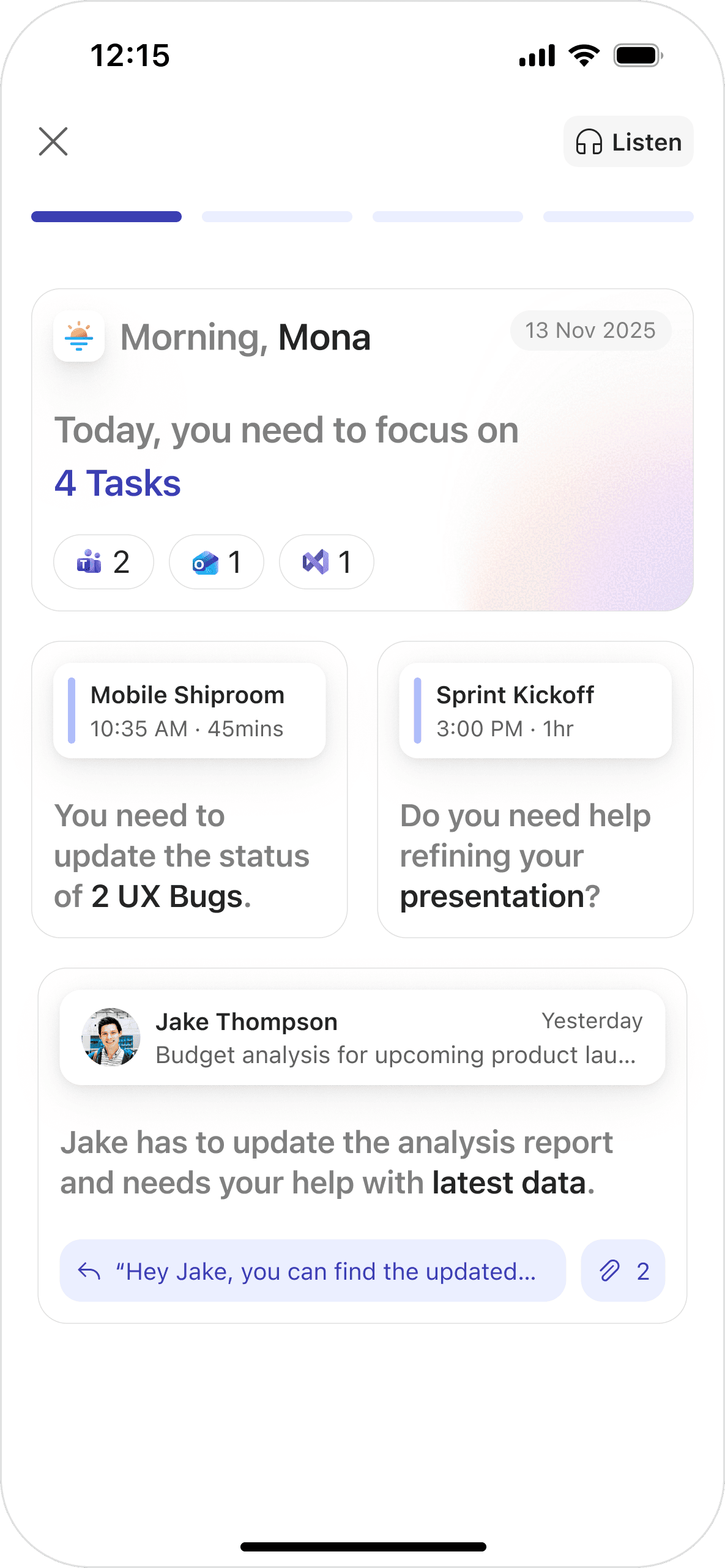Viewport: 725px width, 1568px height.
Task: Use the suggested reply "Hey Jake"
Action: click(x=313, y=1271)
